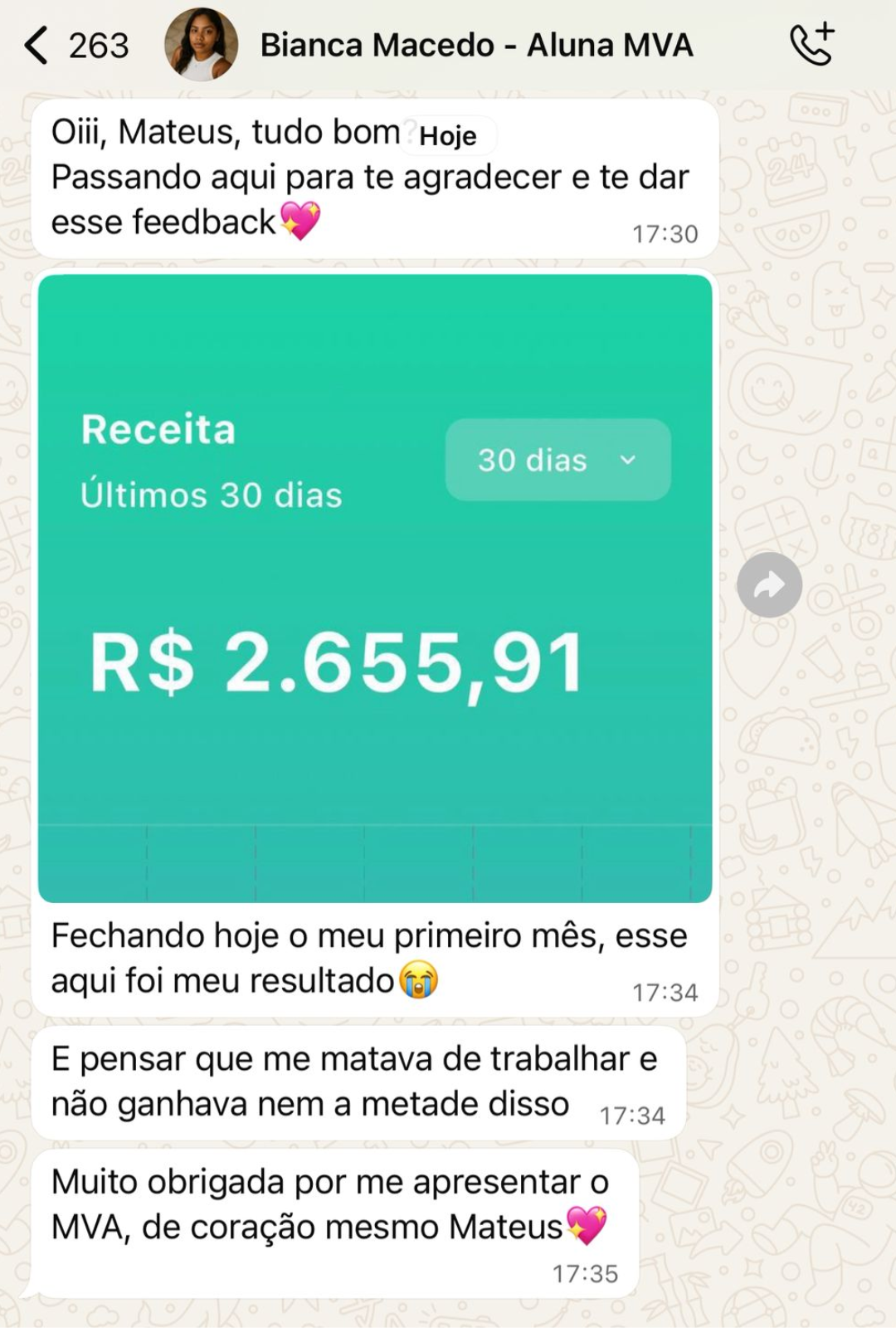Select the 17:30 timestamp on the first message
Image resolution: width=896 pixels, height=1328 pixels.
tap(664, 233)
